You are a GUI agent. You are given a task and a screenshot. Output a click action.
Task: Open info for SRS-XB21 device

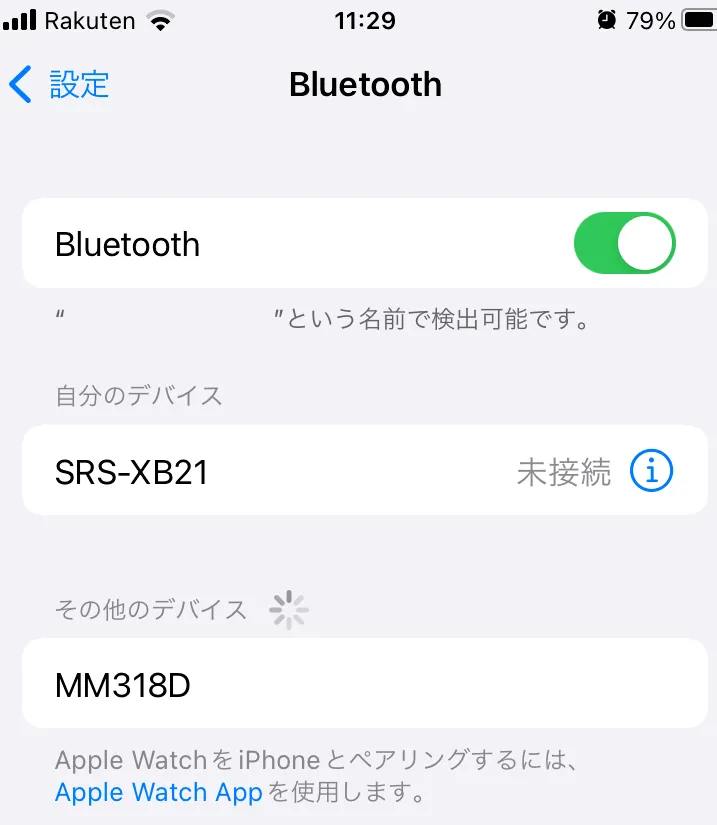(x=652, y=471)
